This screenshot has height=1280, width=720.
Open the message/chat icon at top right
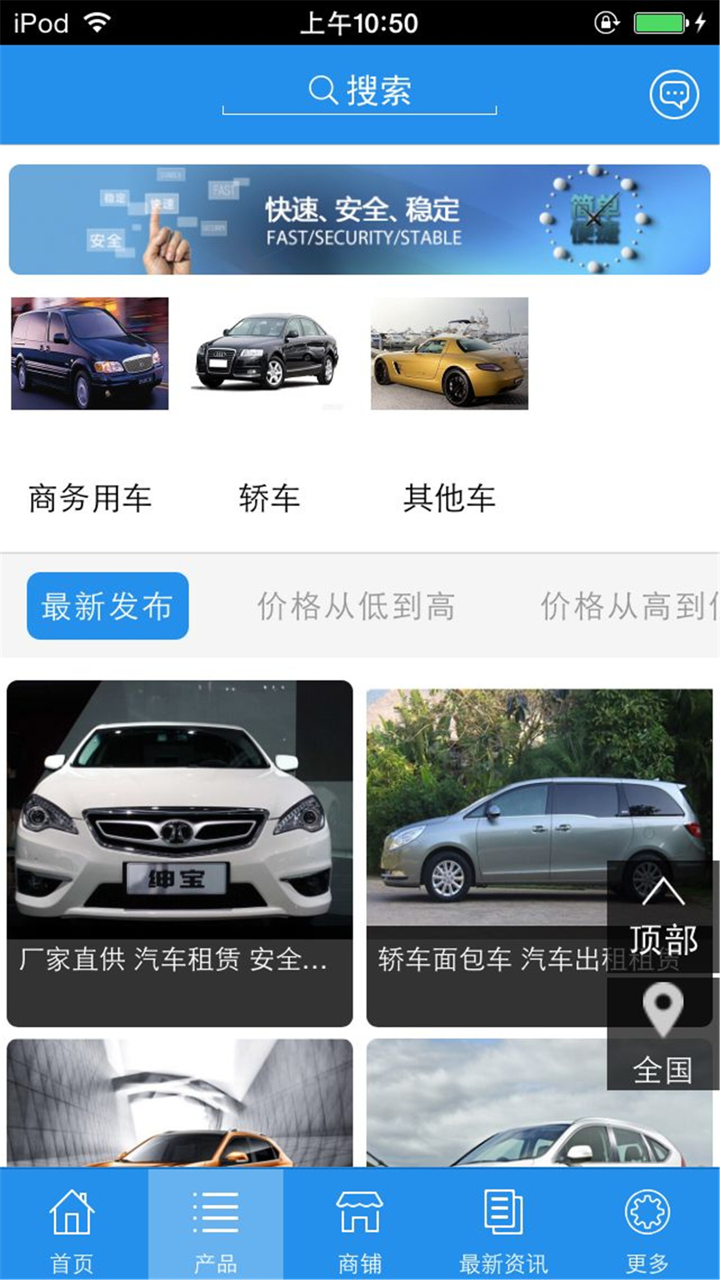676,93
